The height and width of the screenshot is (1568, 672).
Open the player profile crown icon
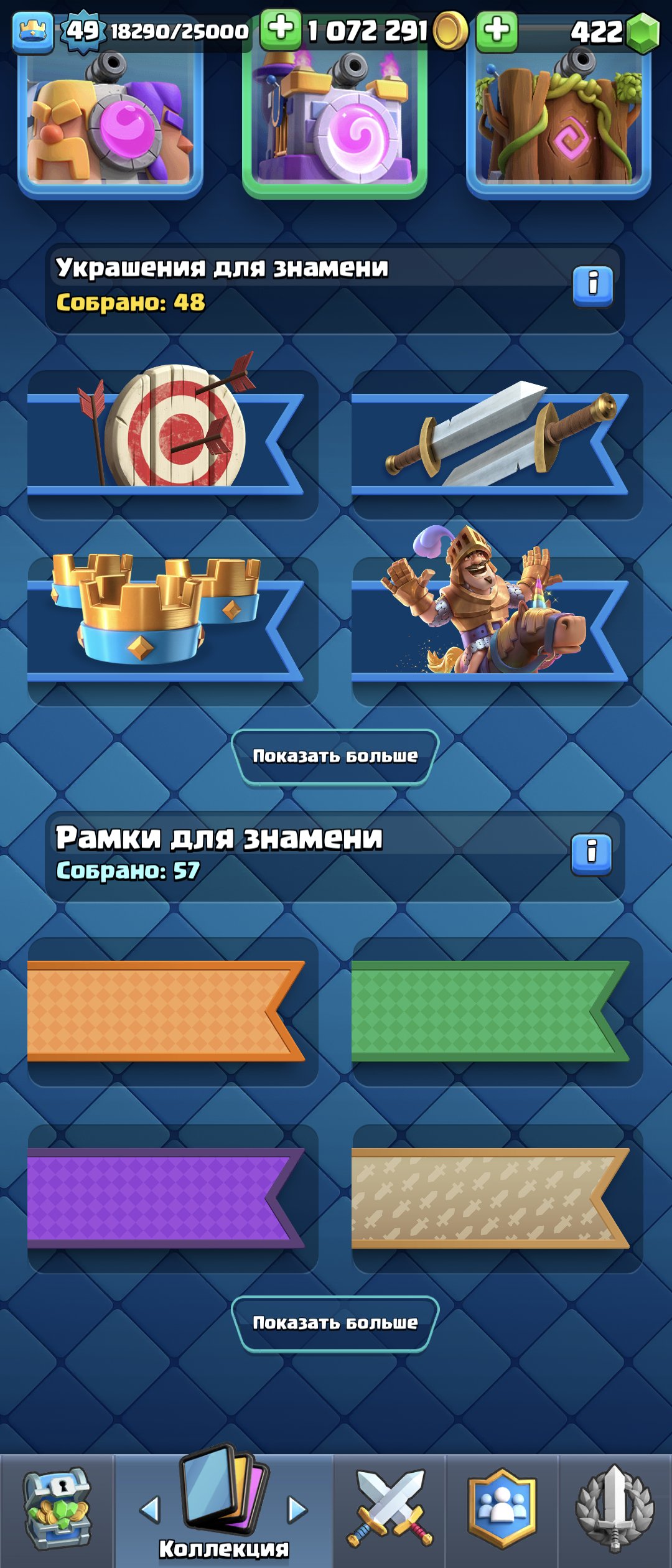pos(33,31)
